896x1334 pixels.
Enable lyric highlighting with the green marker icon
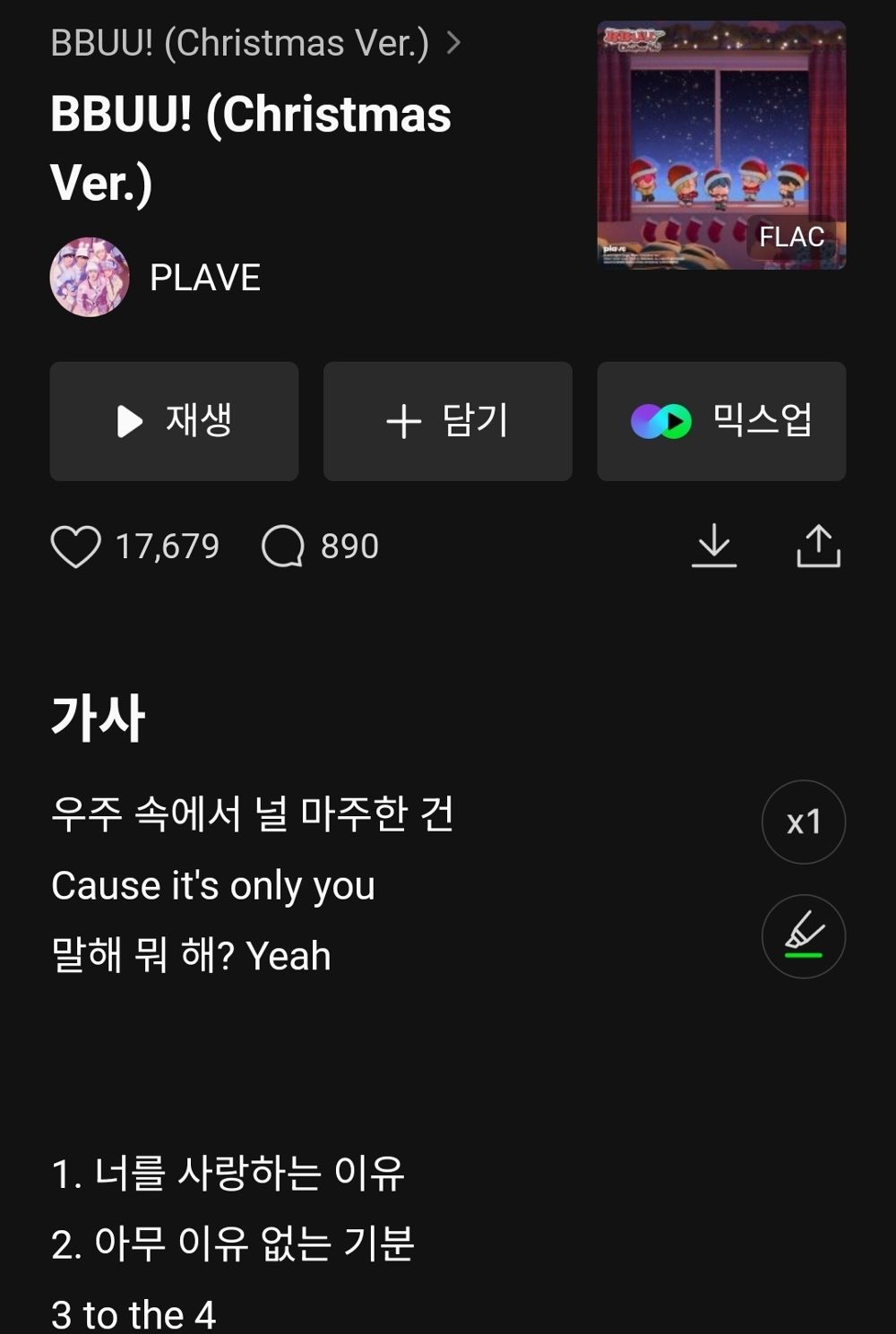click(x=803, y=935)
